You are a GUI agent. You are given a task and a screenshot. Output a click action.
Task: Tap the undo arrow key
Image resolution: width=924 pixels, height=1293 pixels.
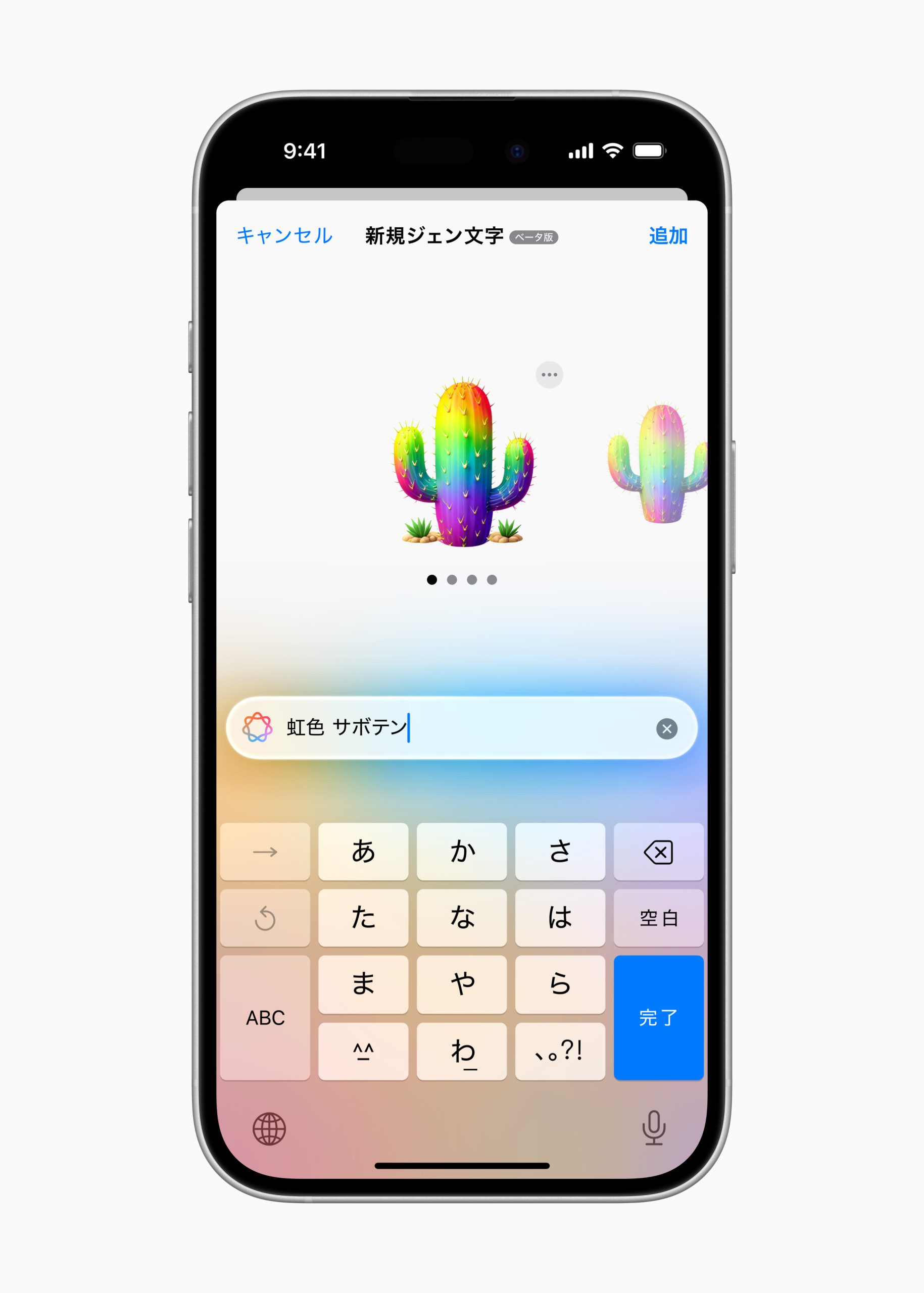265,918
